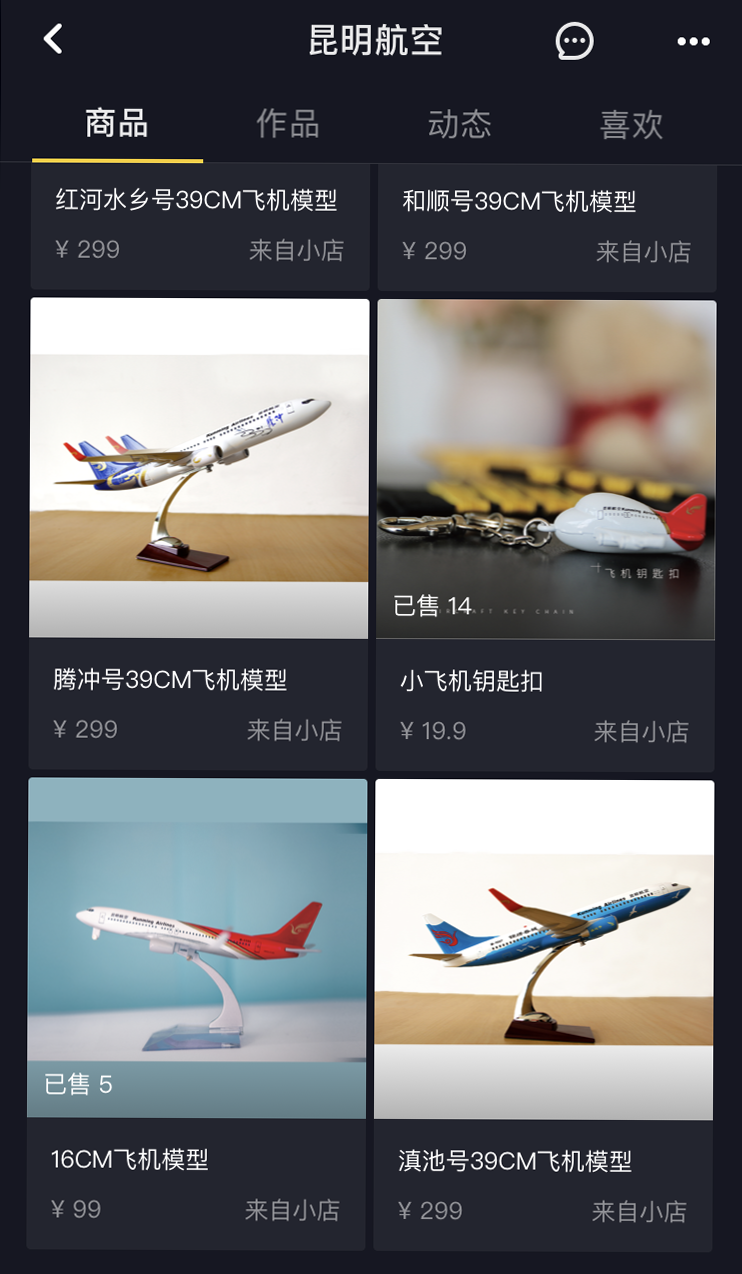Open the message chat bubble icon
742x1274 pixels.
(x=574, y=41)
